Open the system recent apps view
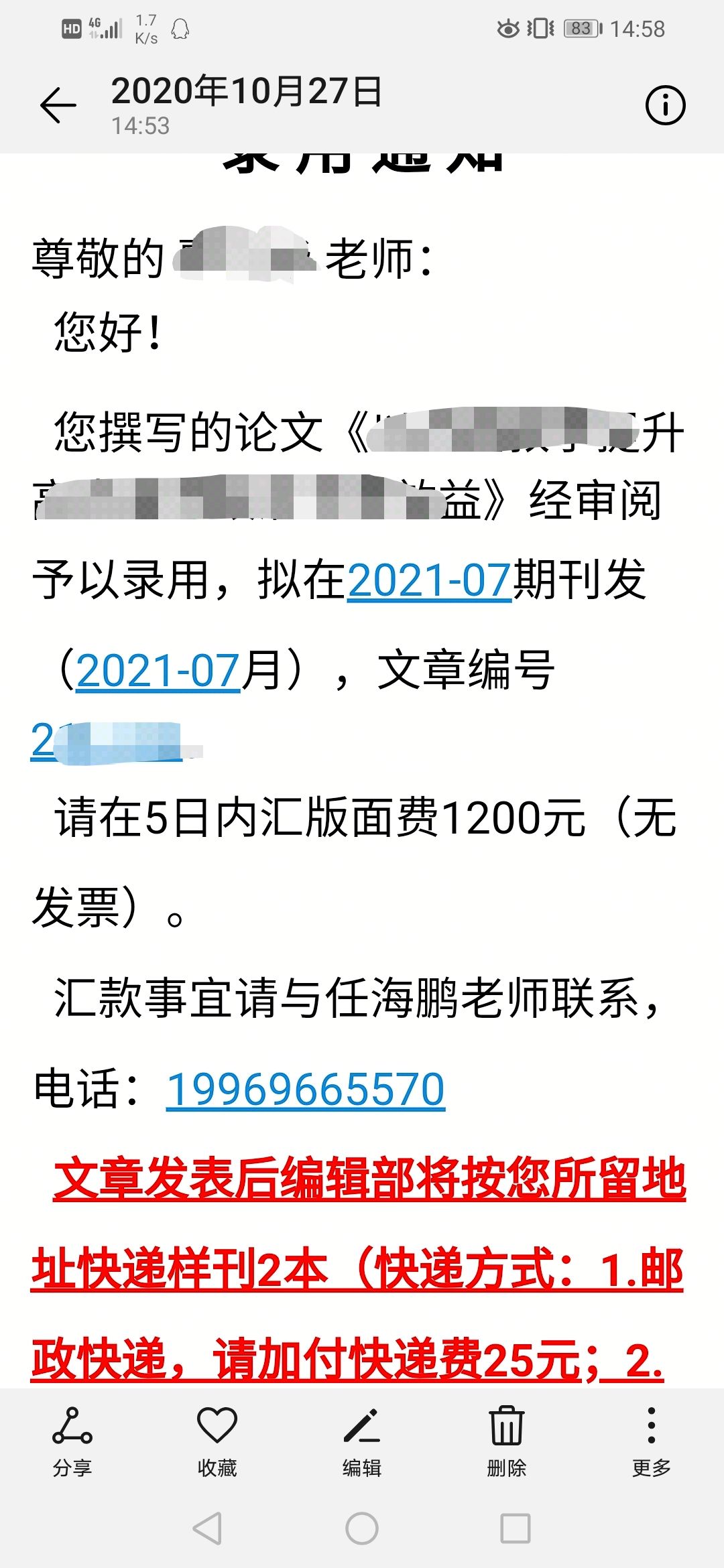The image size is (724, 1568). pyautogui.click(x=516, y=1528)
